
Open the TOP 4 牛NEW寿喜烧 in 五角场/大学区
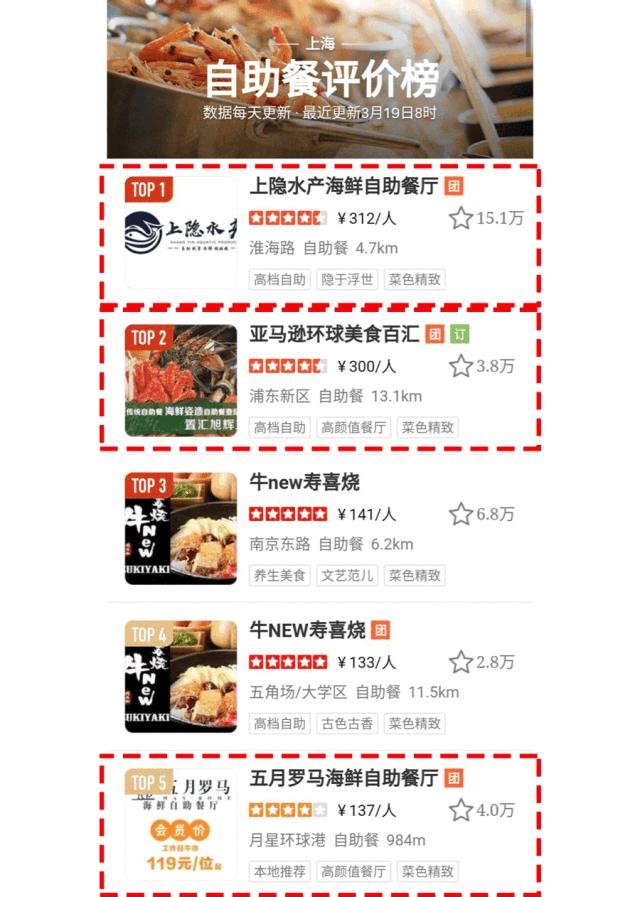[307, 630]
